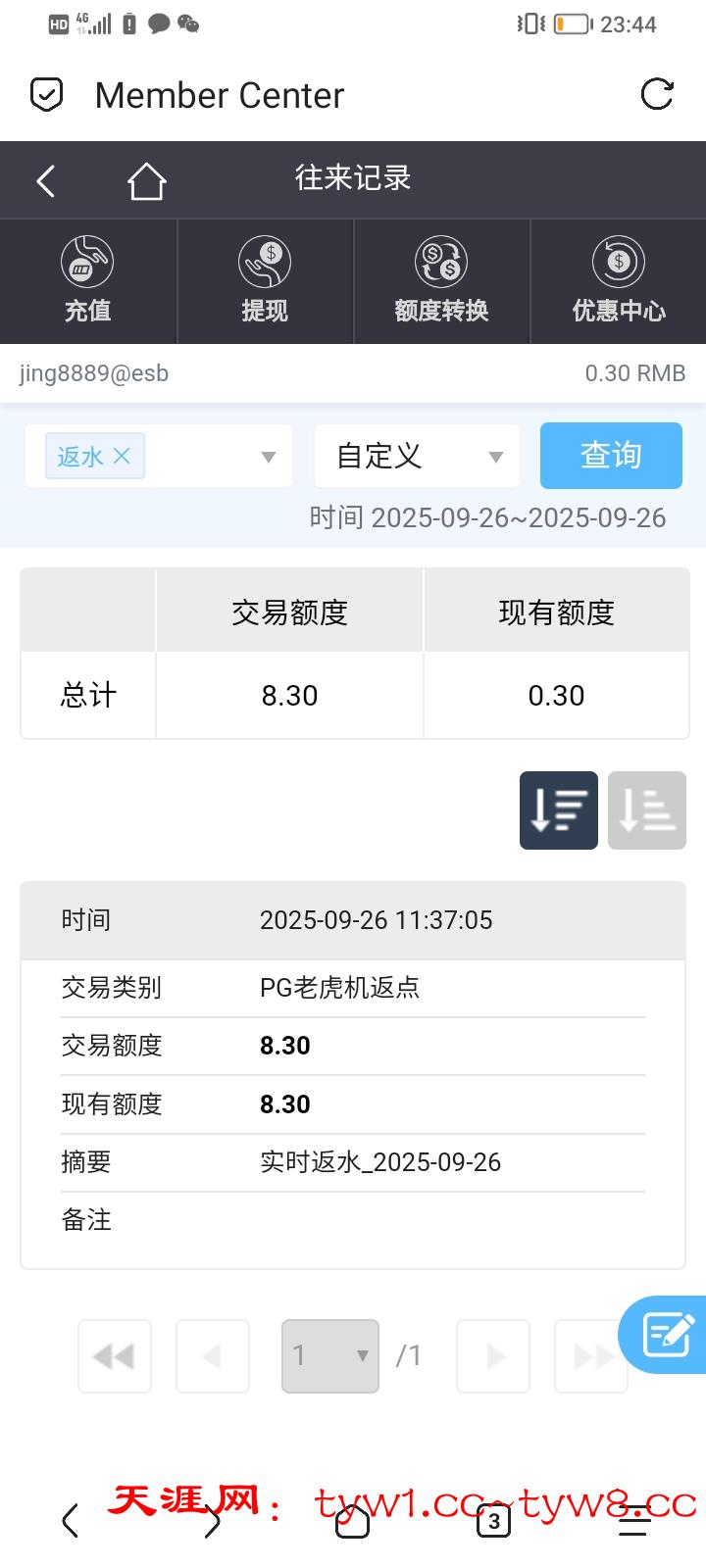Sort records in ascending order
This screenshot has width=706, height=1568.
646,810
